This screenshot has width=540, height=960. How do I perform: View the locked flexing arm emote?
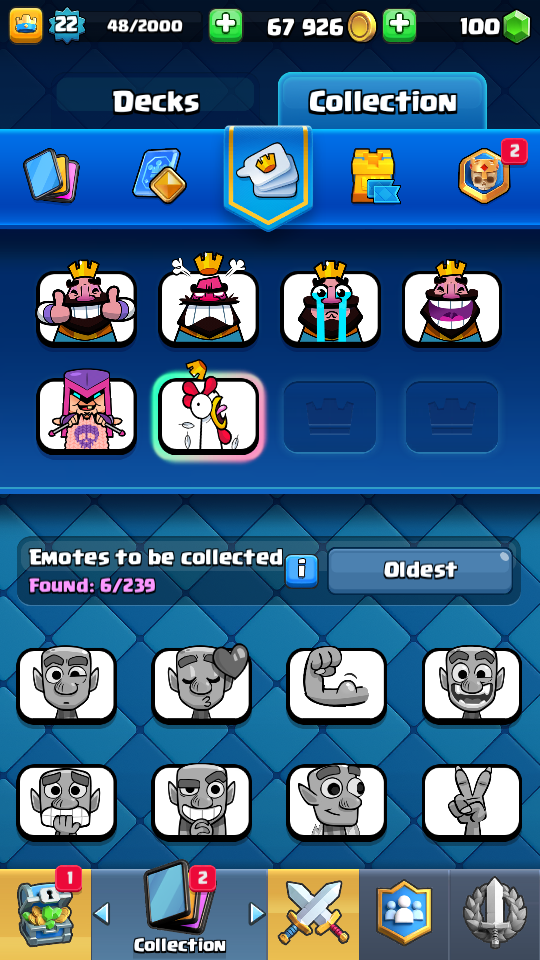tap(337, 684)
